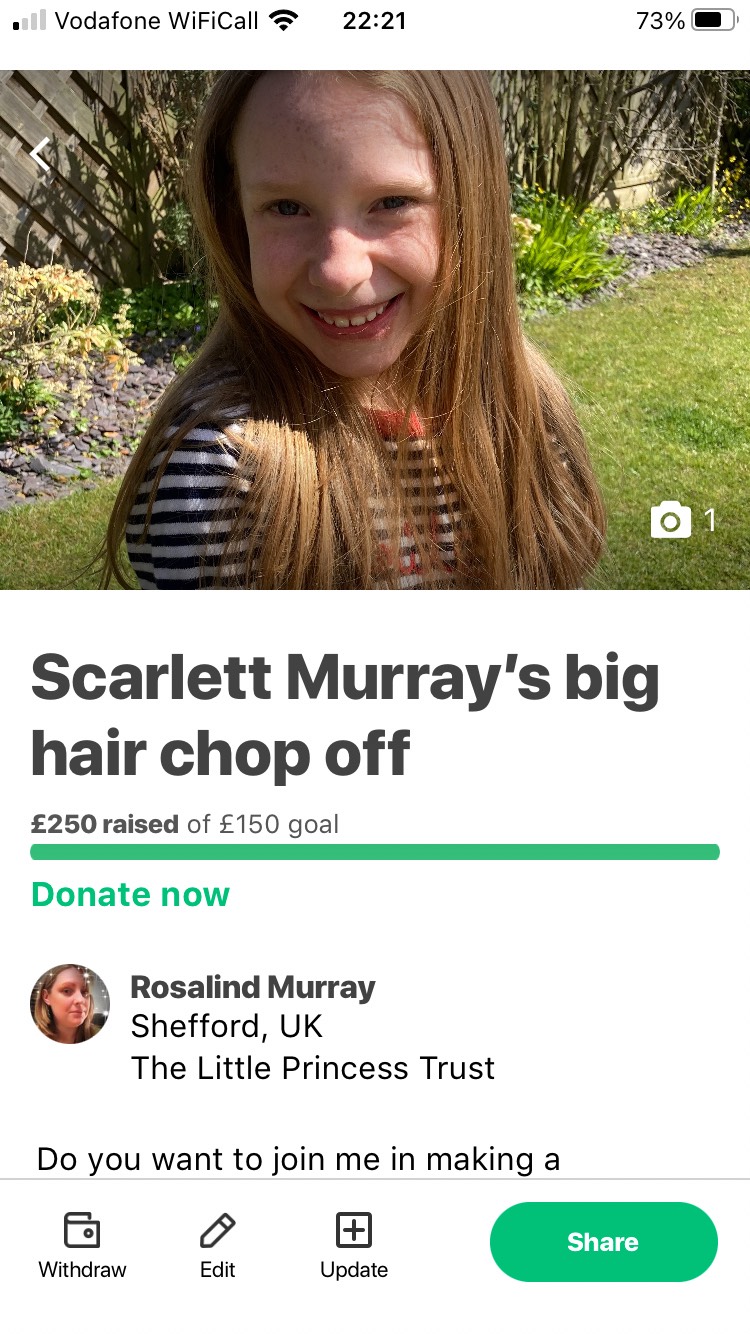Withdraw the raised funds

[x=82, y=1246]
